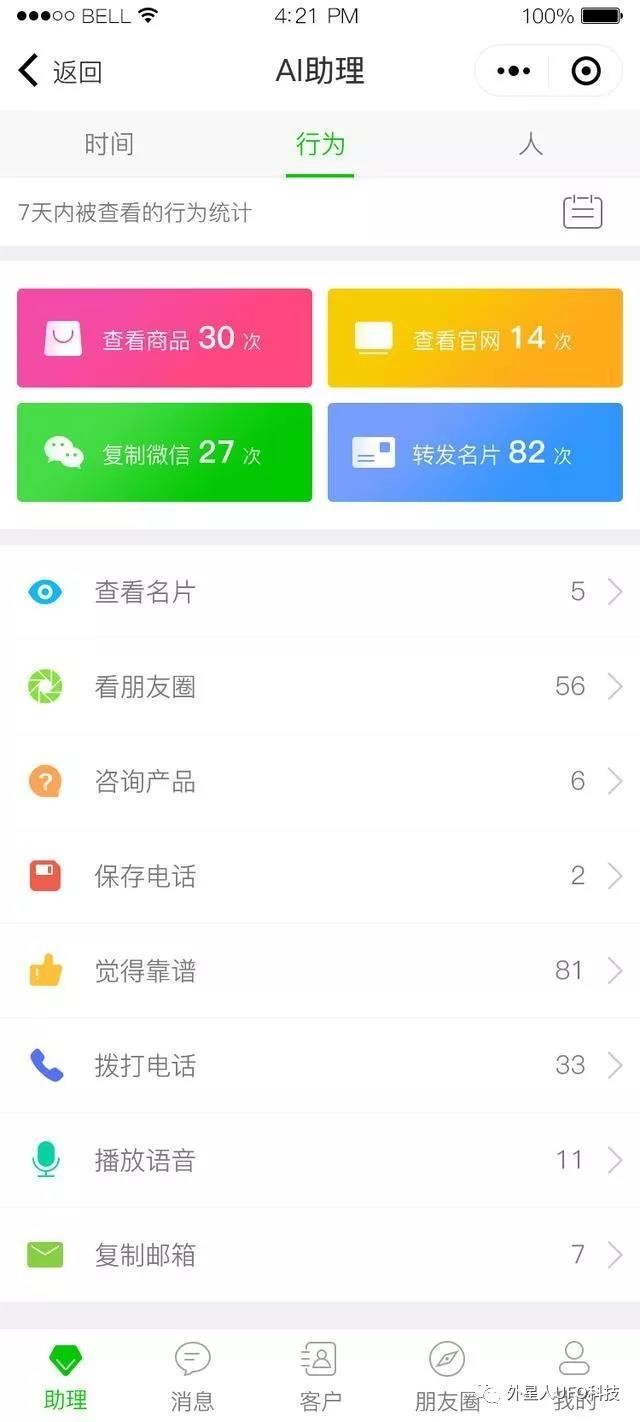Switch to the 时间 tab
Viewport: 640px width, 1422px height.
point(109,144)
